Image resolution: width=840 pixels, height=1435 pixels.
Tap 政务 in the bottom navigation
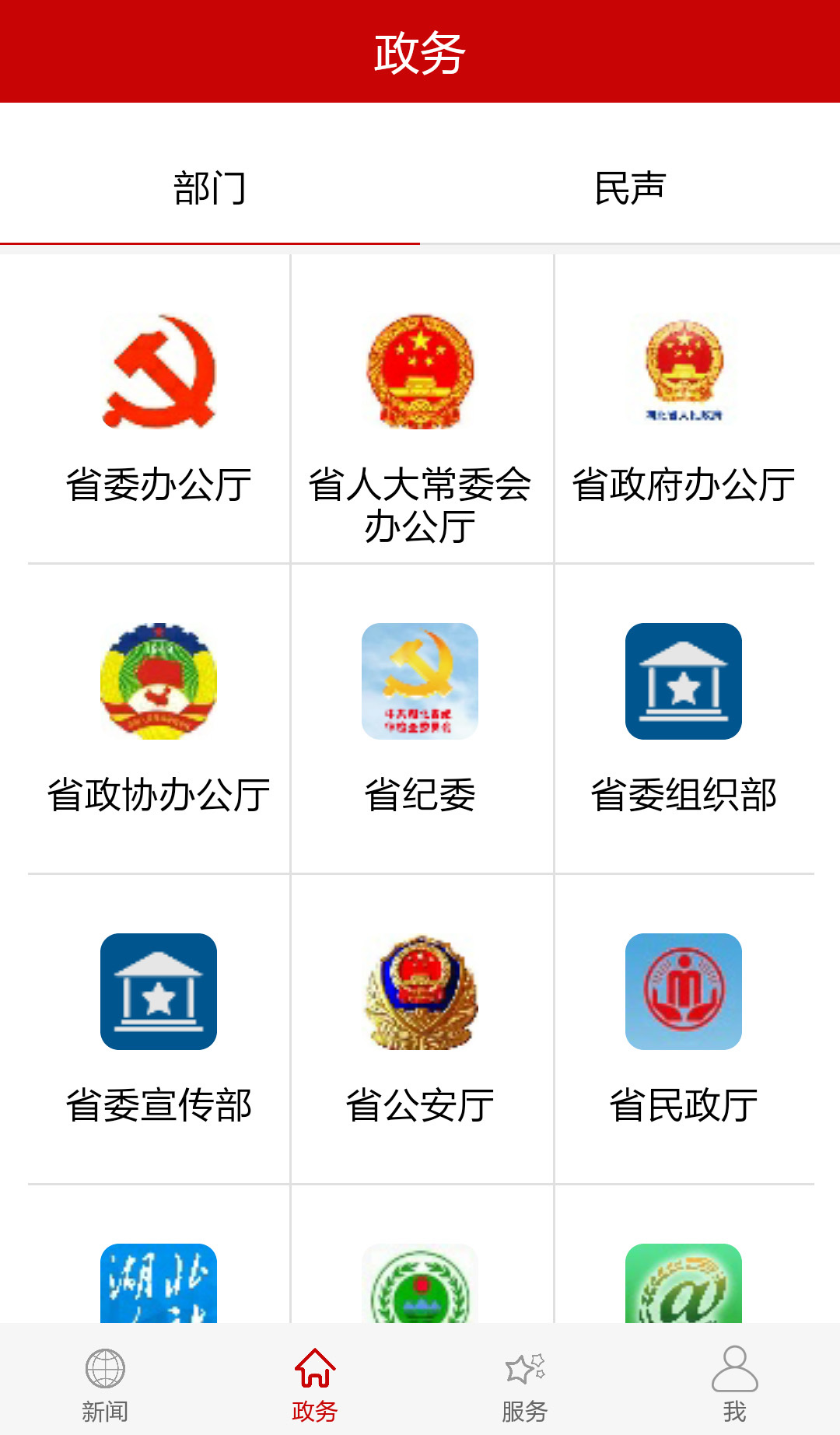(x=315, y=1384)
